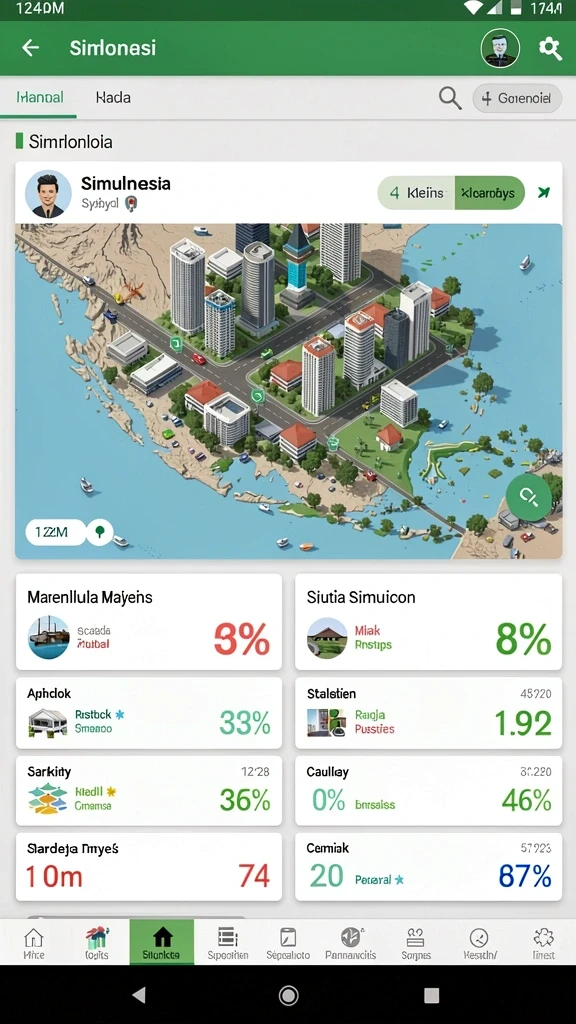Open search from the green app bar
Image resolution: width=576 pixels, height=1024 pixels.
[550, 48]
